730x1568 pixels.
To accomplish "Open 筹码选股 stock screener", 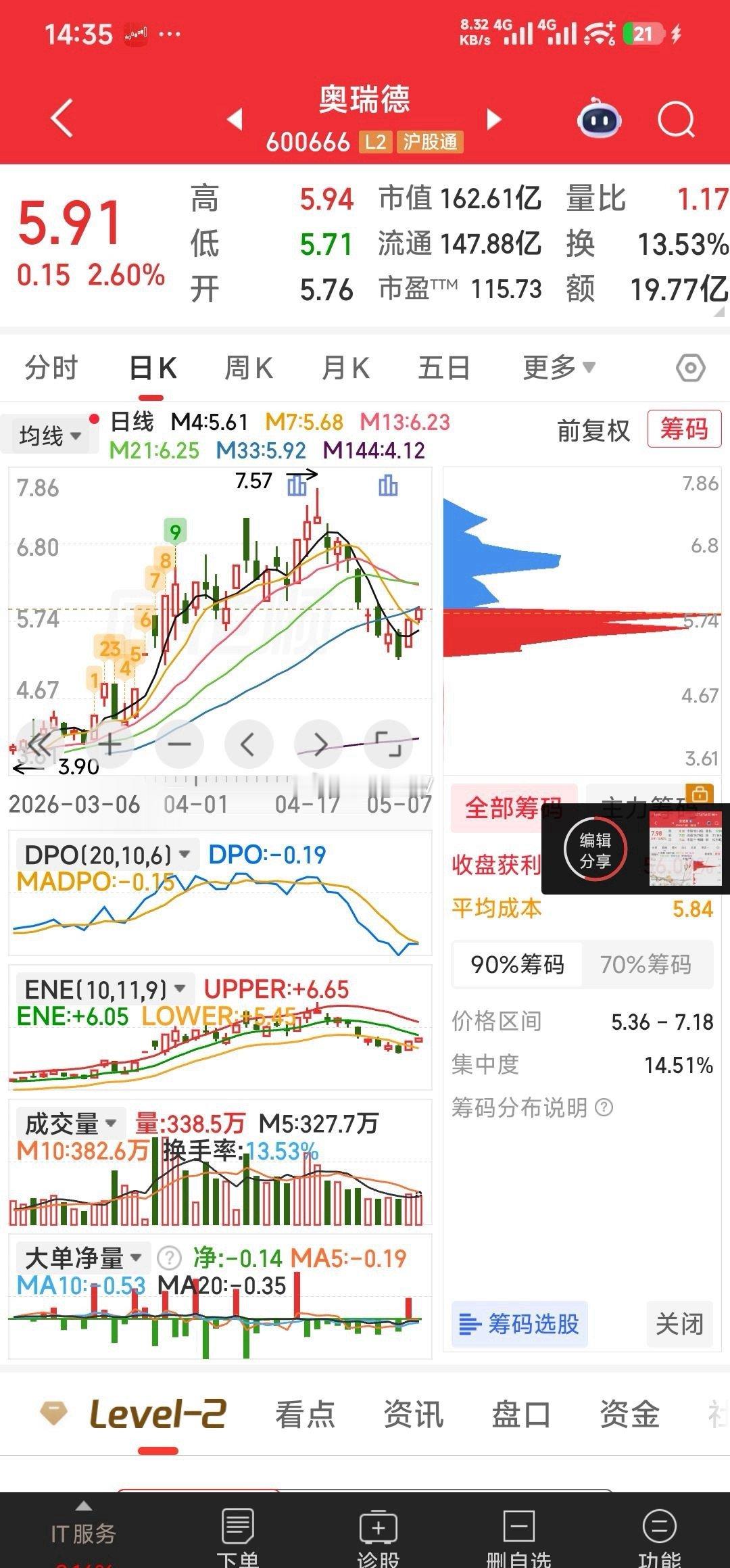I will [x=519, y=1323].
